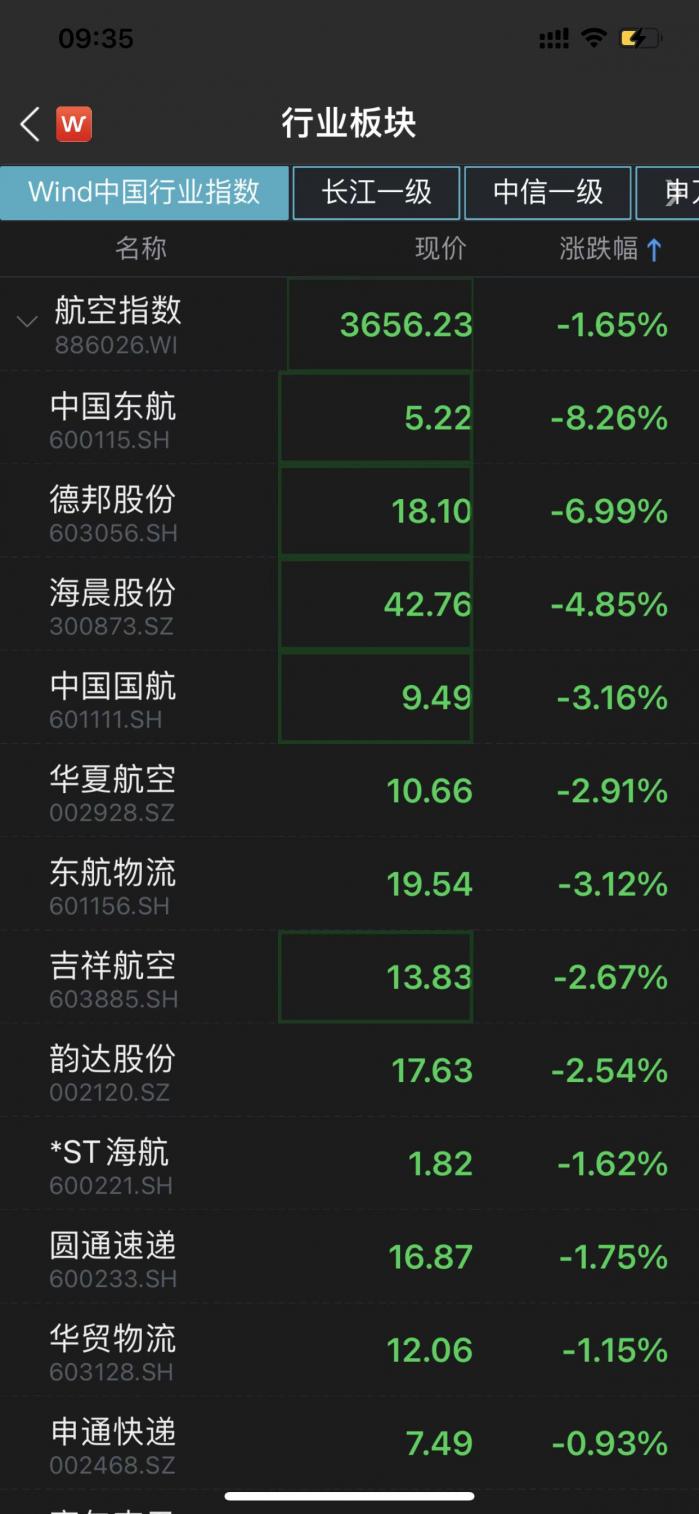Go back using the top-left arrow
The height and width of the screenshot is (1514, 699).
pos(30,124)
